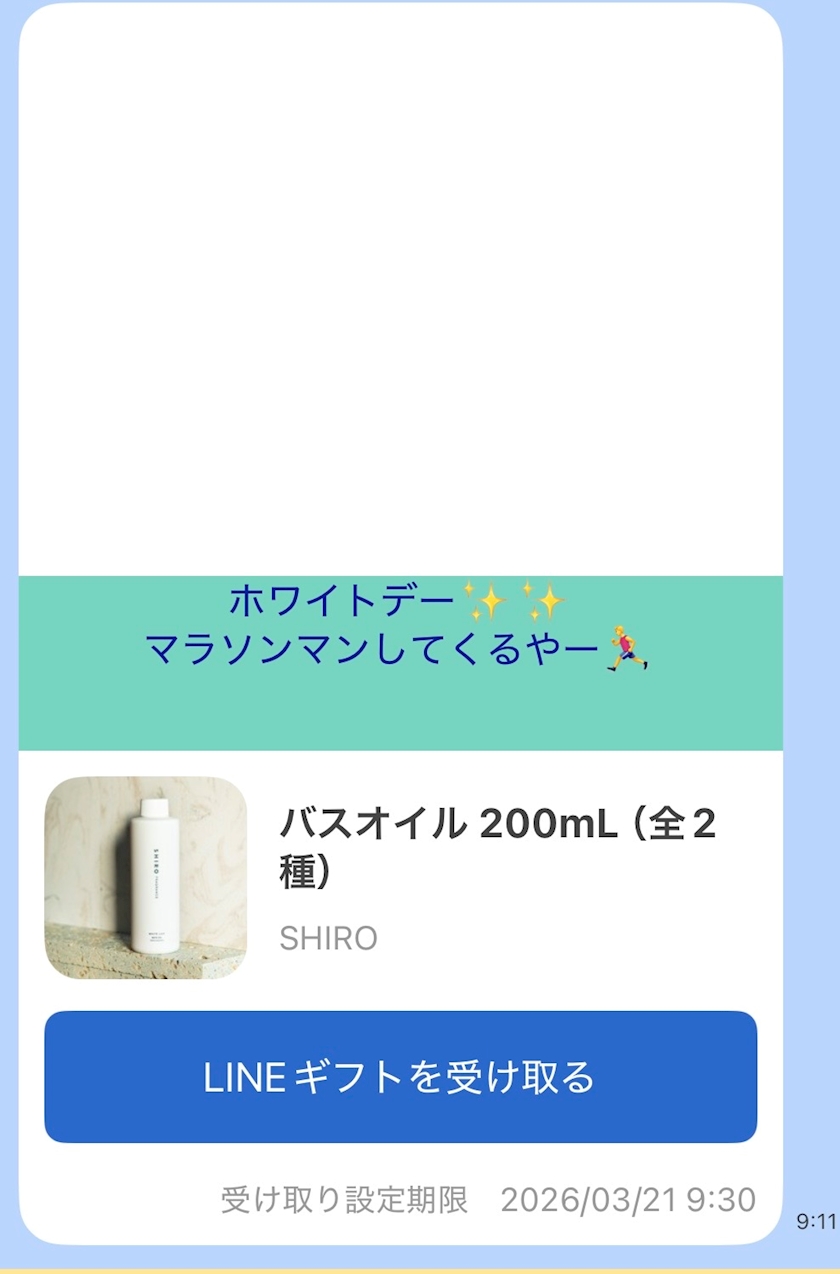This screenshot has width=840, height=1274.
Task: Tap the LINEギフトを受け取る button
Action: tap(400, 1077)
